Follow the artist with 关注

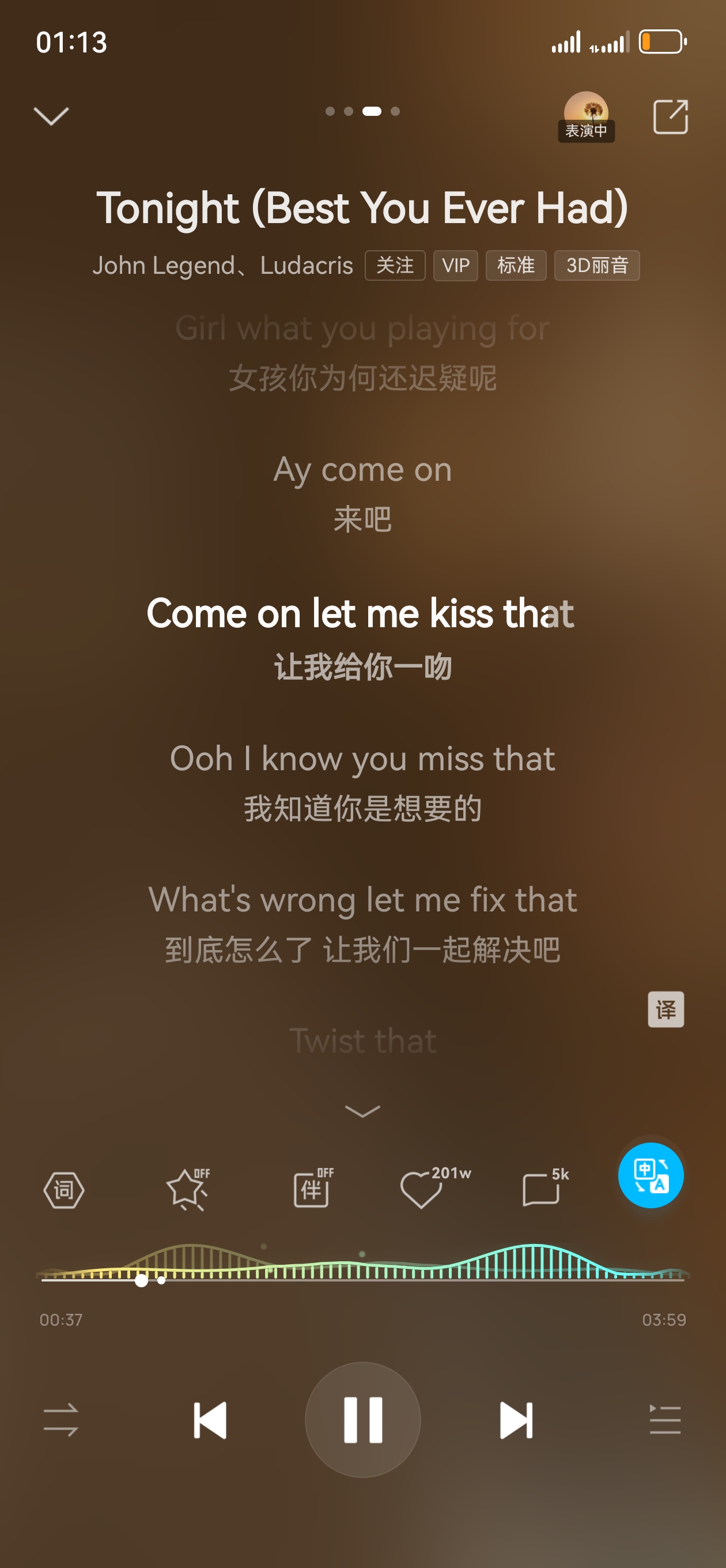coord(394,265)
